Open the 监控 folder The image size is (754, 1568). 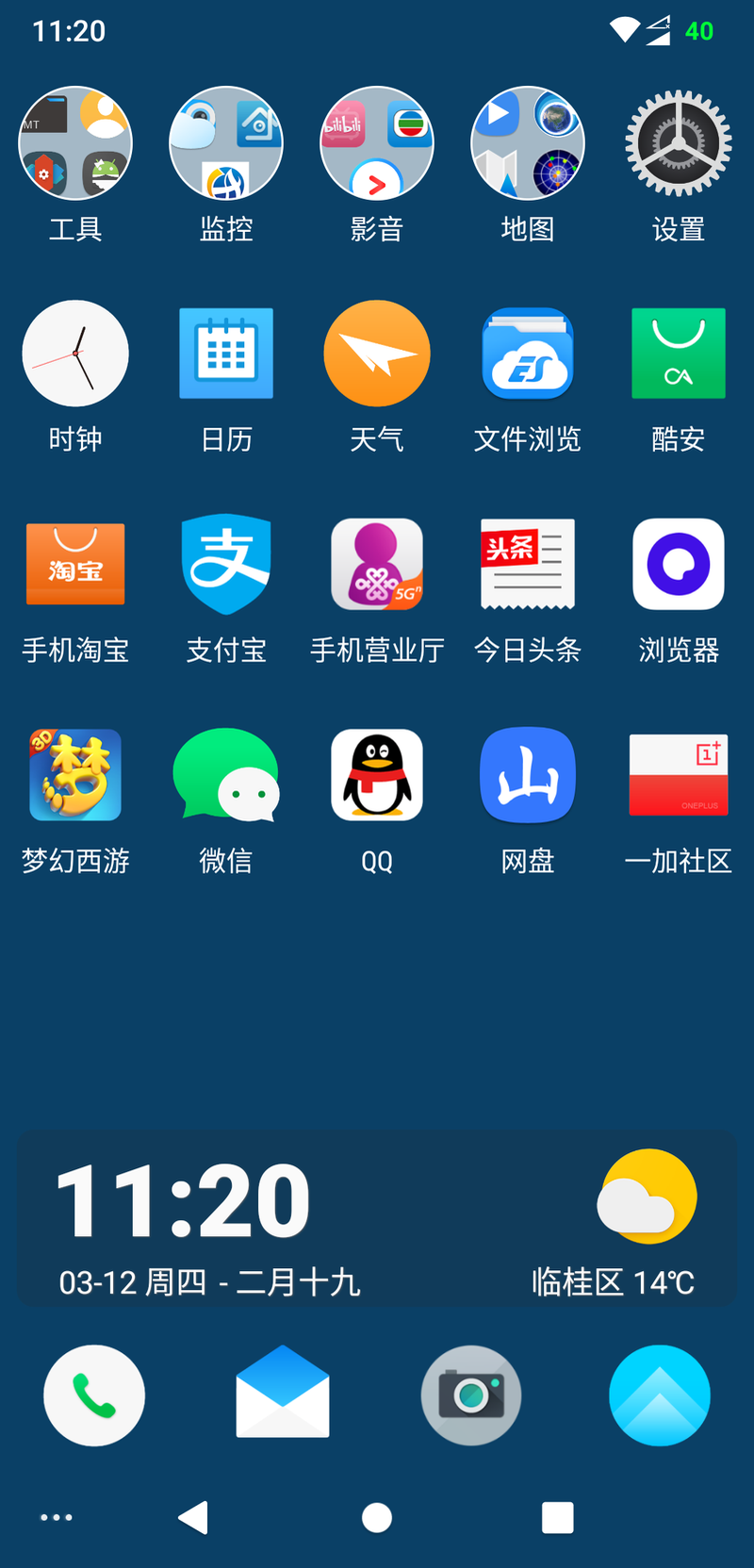(226, 143)
